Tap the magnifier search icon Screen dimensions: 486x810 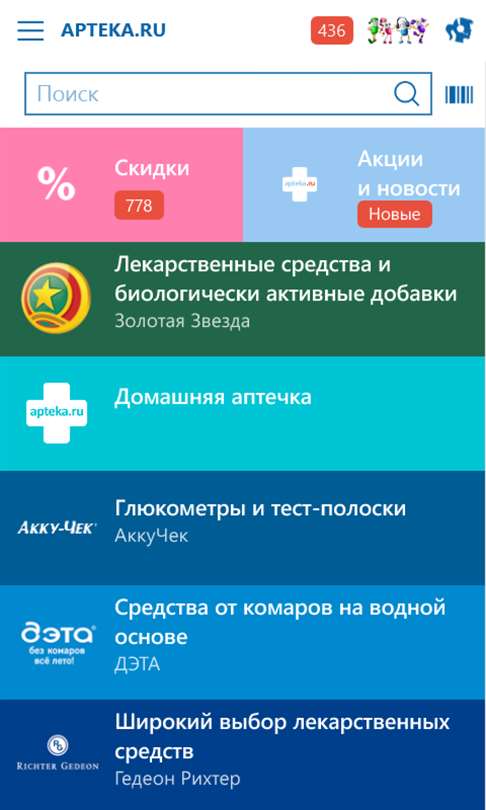click(406, 94)
